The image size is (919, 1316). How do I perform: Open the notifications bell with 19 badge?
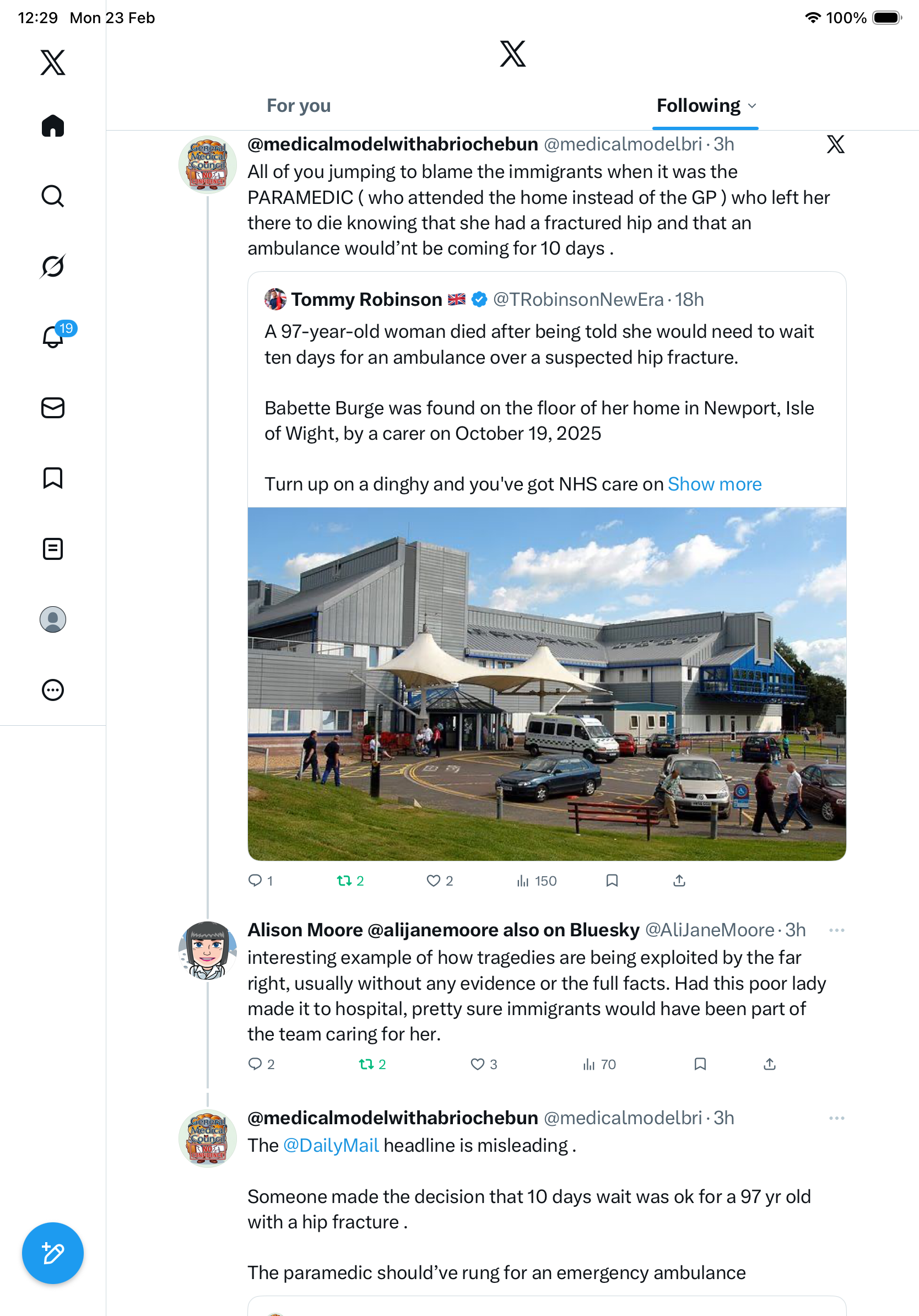(53, 337)
